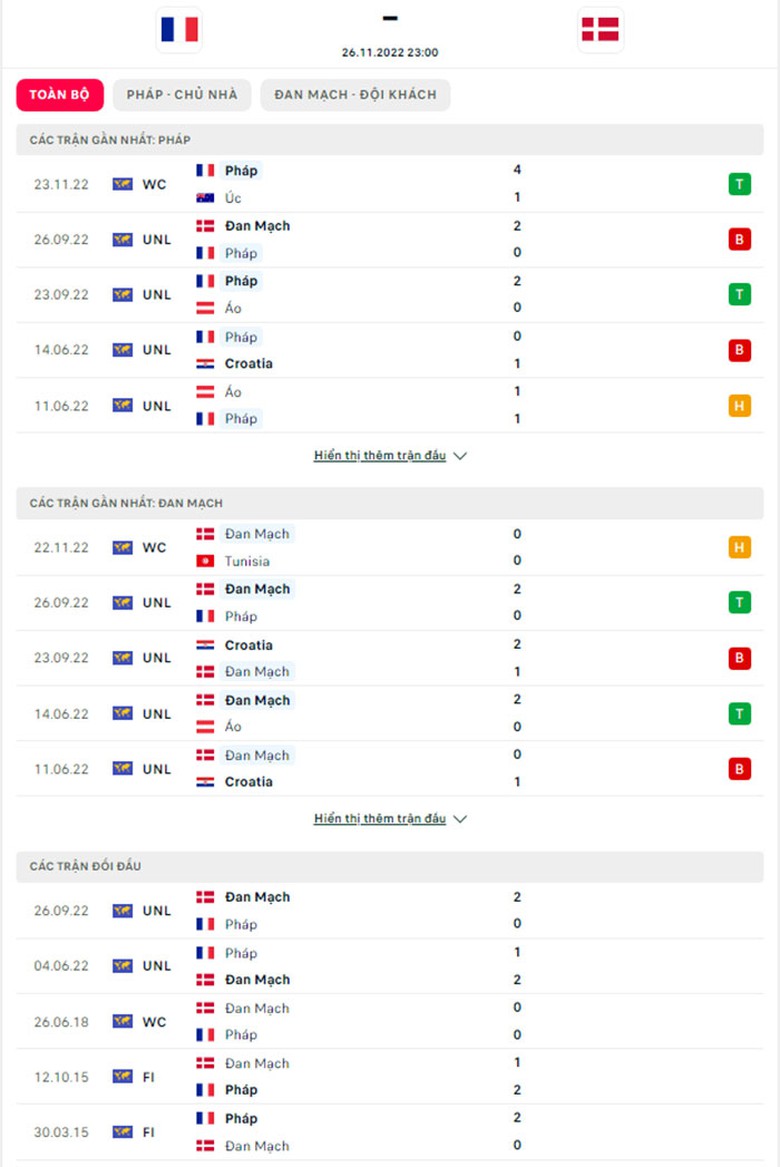View the 14.06.22 Pháp vs Croatia match
The height and width of the screenshot is (1167, 780).
380,350
